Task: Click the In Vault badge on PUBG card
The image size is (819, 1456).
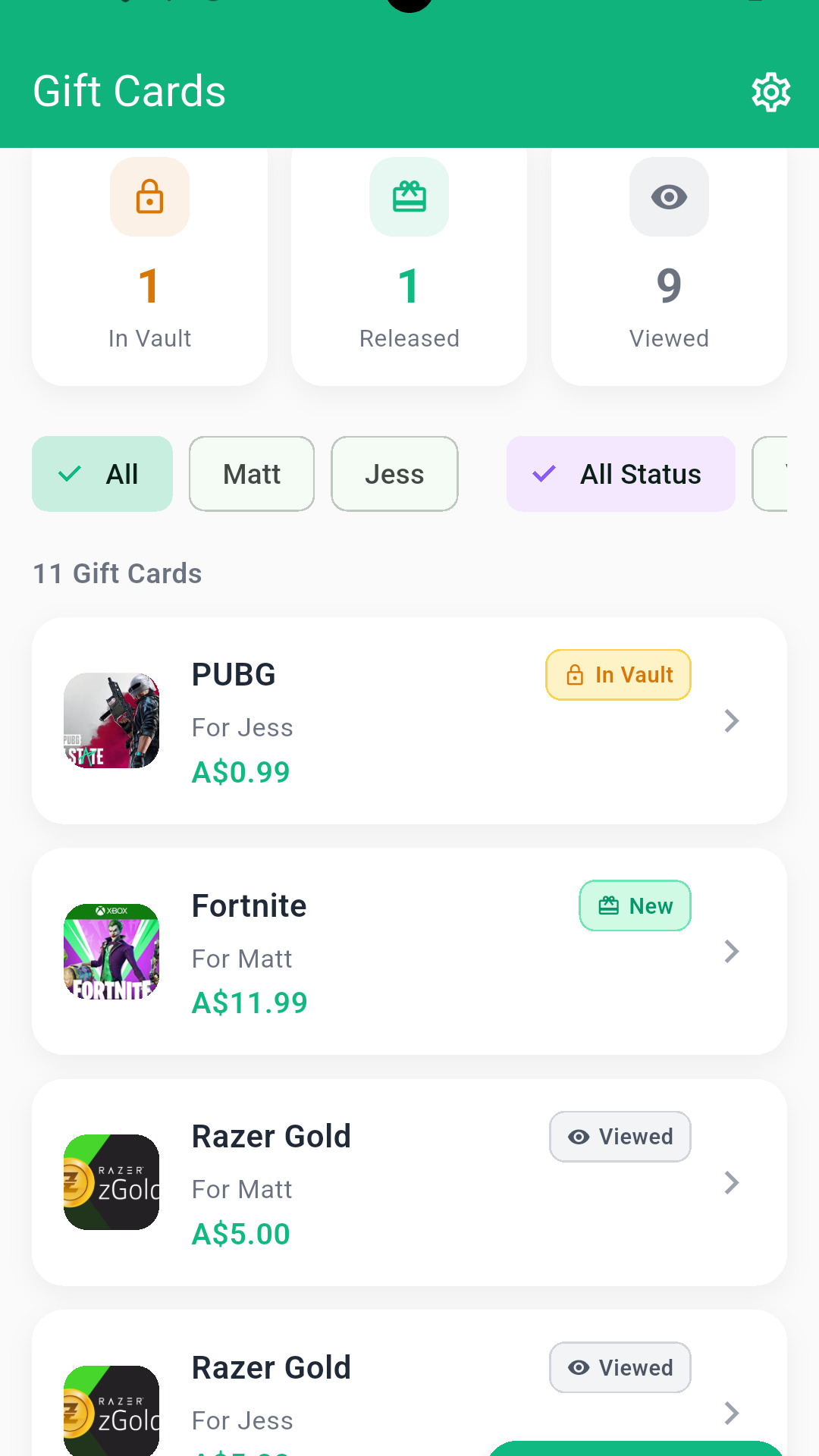Action: pos(617,674)
